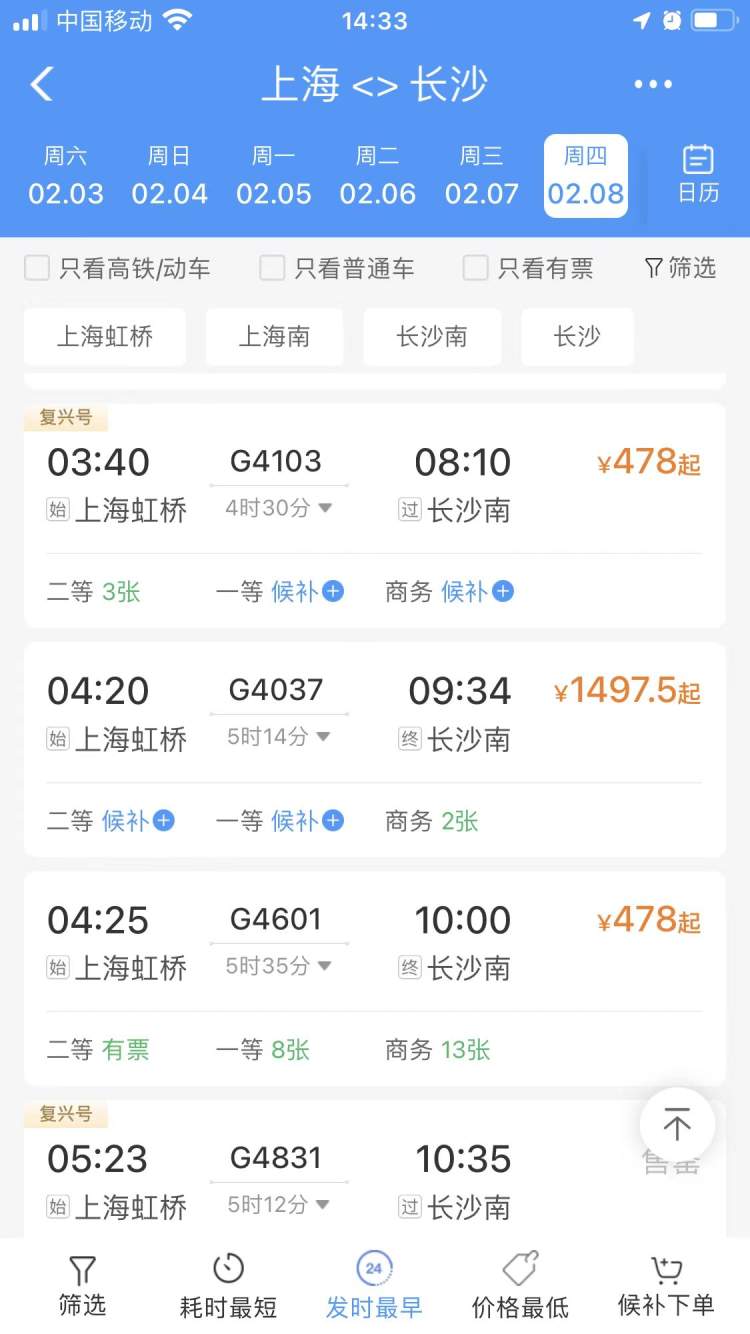Select the 上海南 station chip
The height and width of the screenshot is (1334, 750).
(x=274, y=336)
